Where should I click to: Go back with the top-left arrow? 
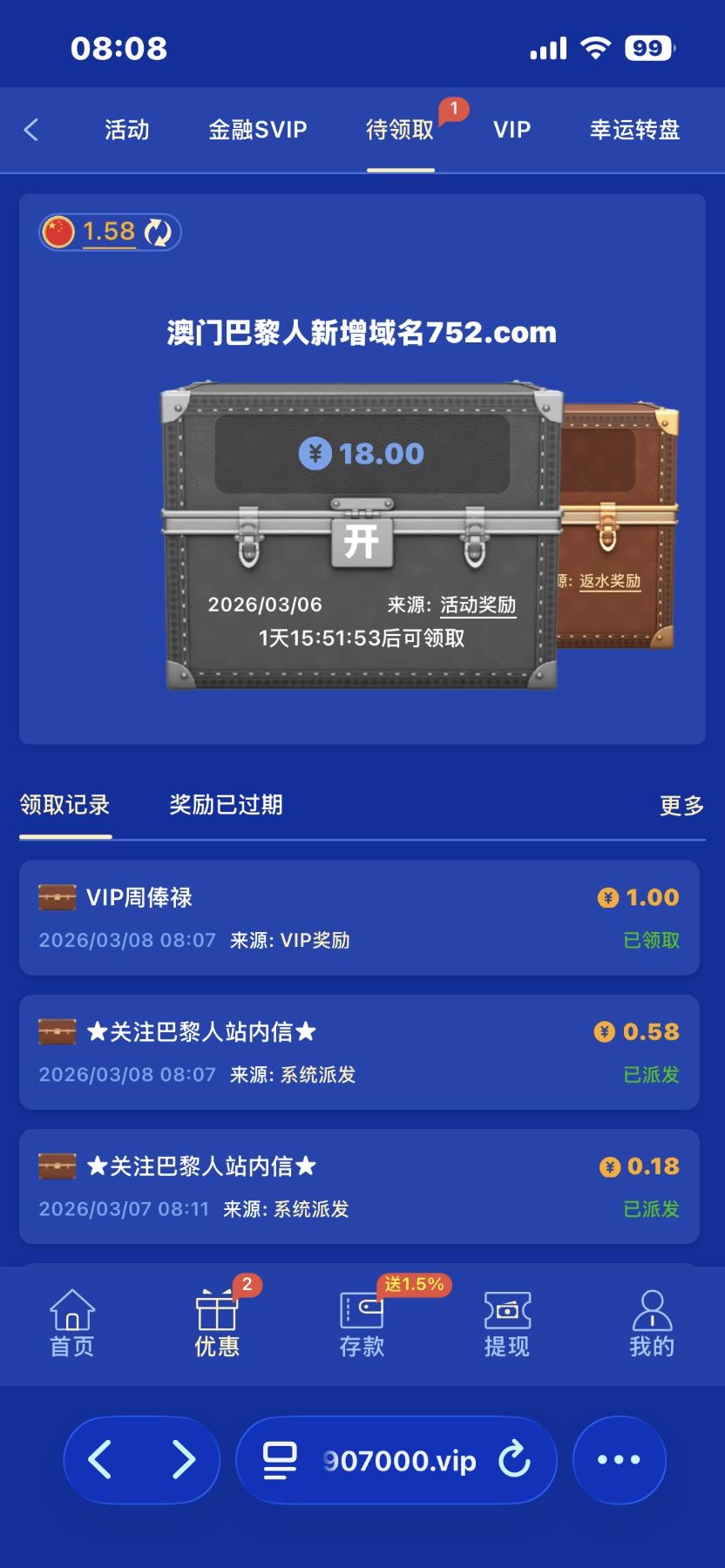31,130
